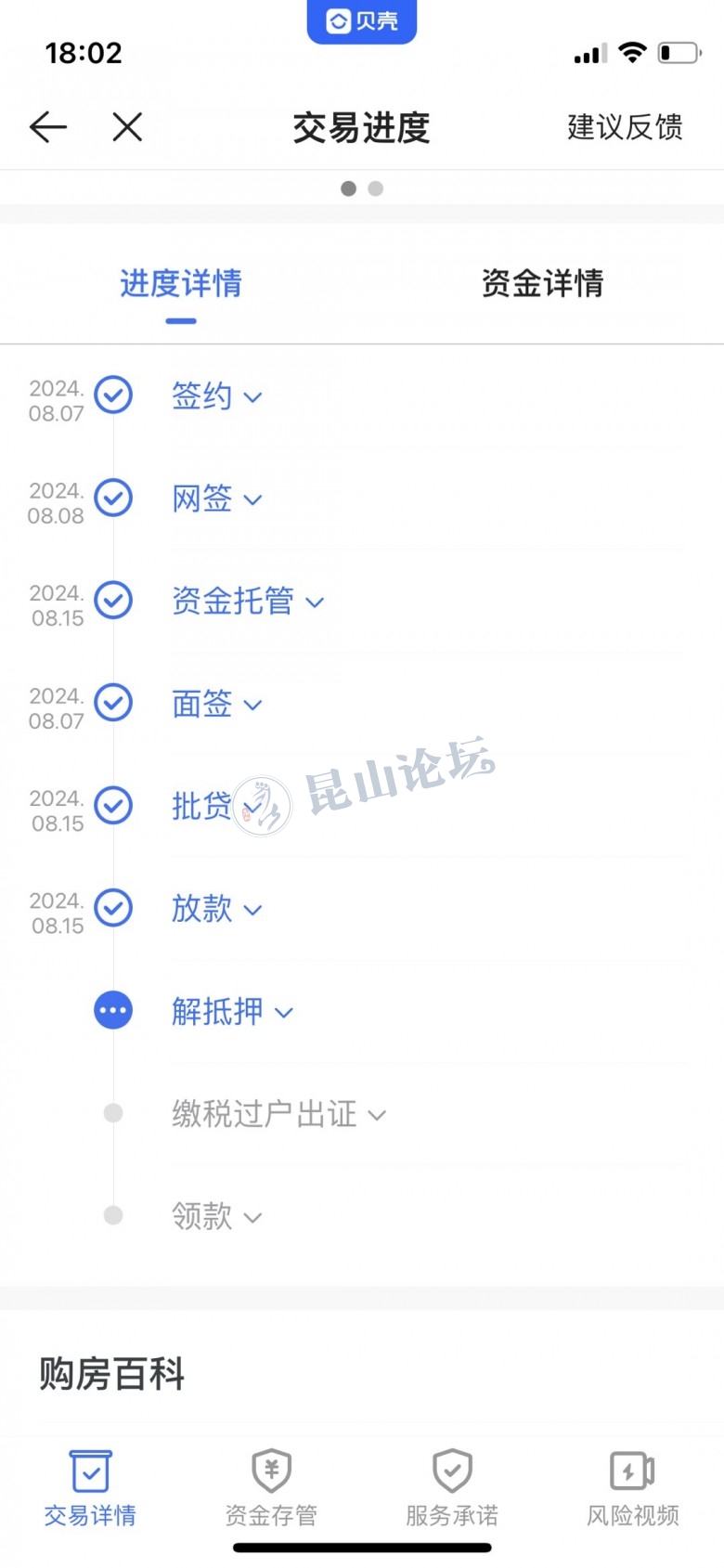Switch to 资金存管 in bottom bar

271,1488
